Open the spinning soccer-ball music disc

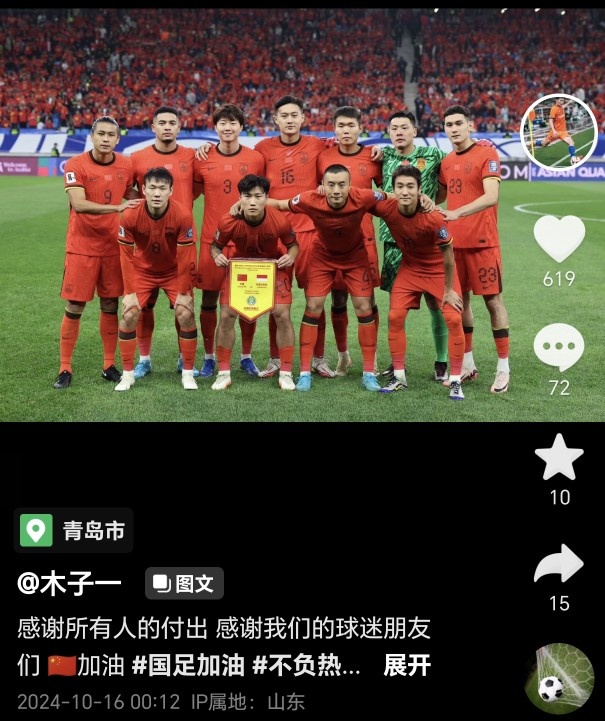559,678
